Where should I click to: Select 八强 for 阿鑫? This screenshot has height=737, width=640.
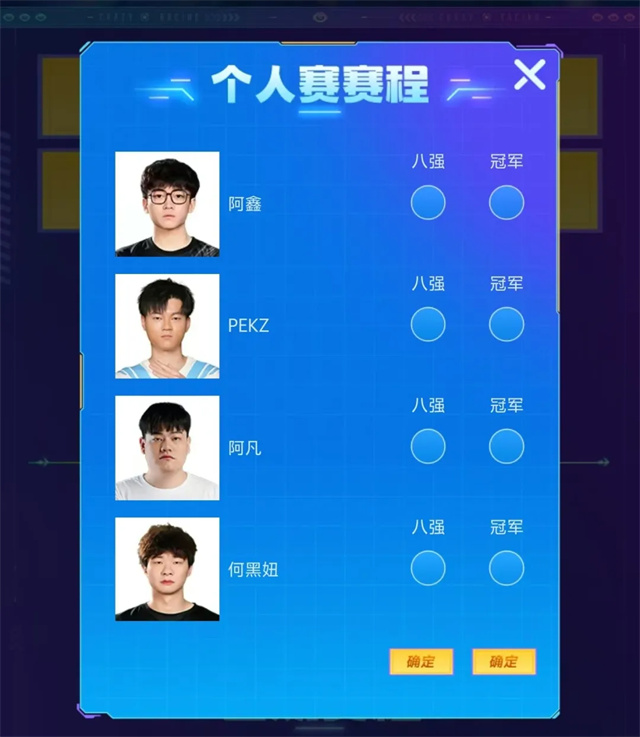[428, 203]
